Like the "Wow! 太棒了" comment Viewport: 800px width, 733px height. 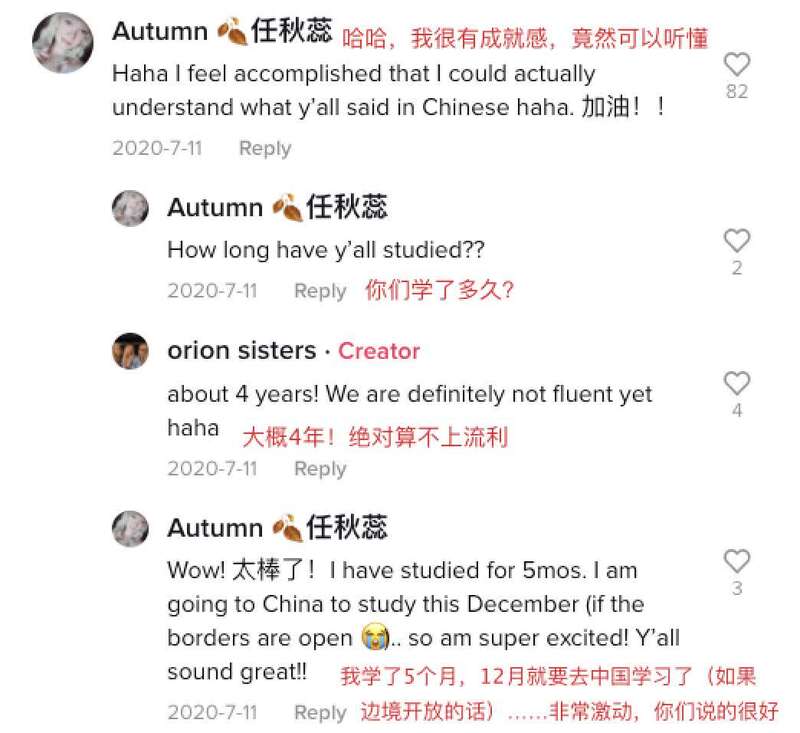[736, 561]
